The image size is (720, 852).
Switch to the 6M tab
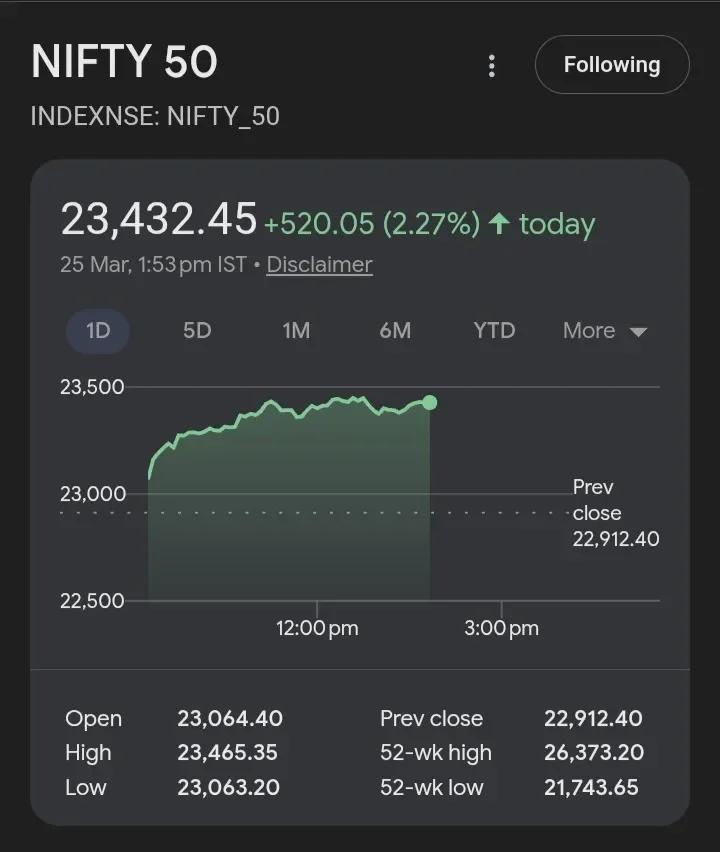pos(394,330)
